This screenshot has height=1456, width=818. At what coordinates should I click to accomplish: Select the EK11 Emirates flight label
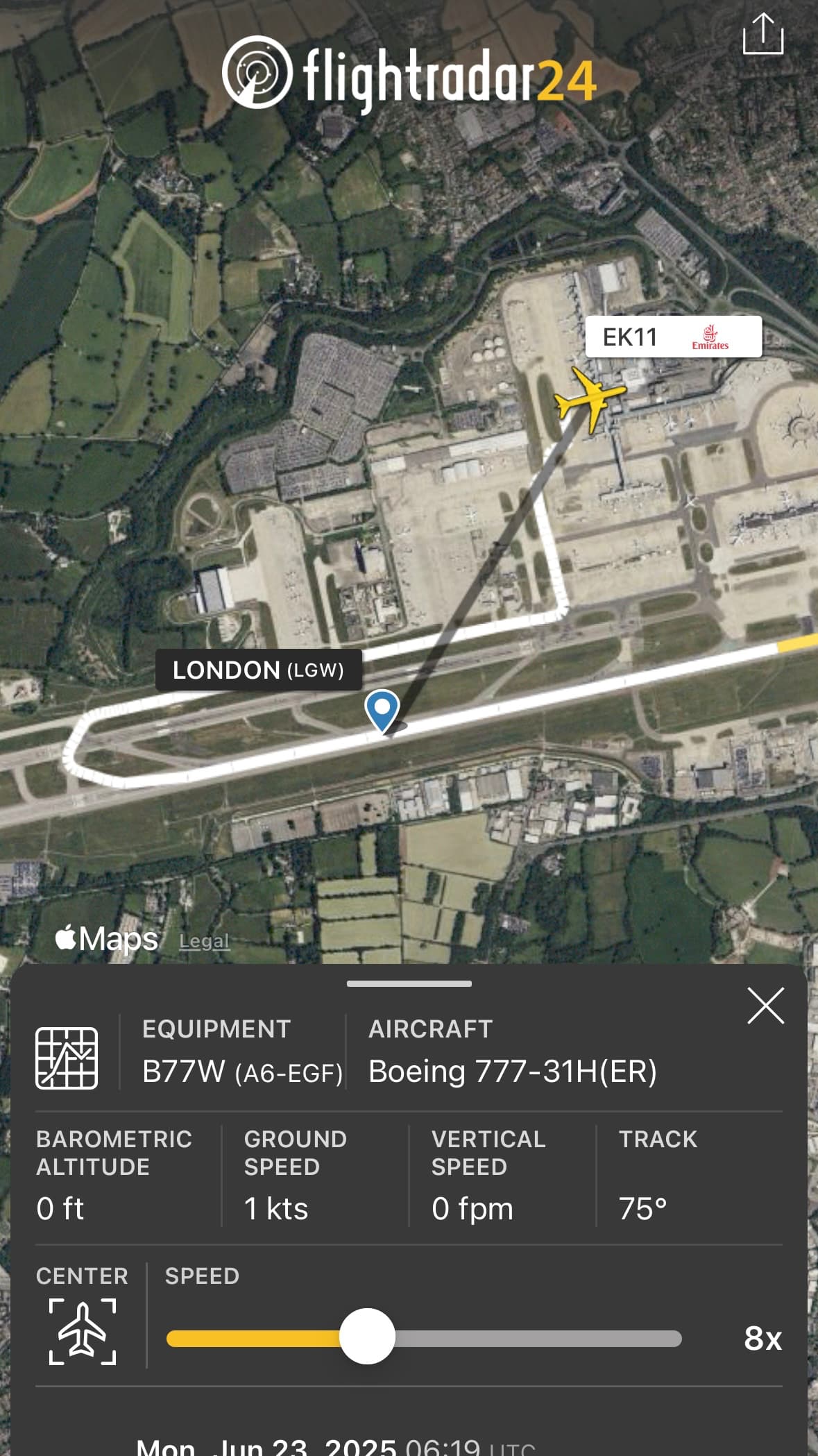pyautogui.click(x=673, y=337)
